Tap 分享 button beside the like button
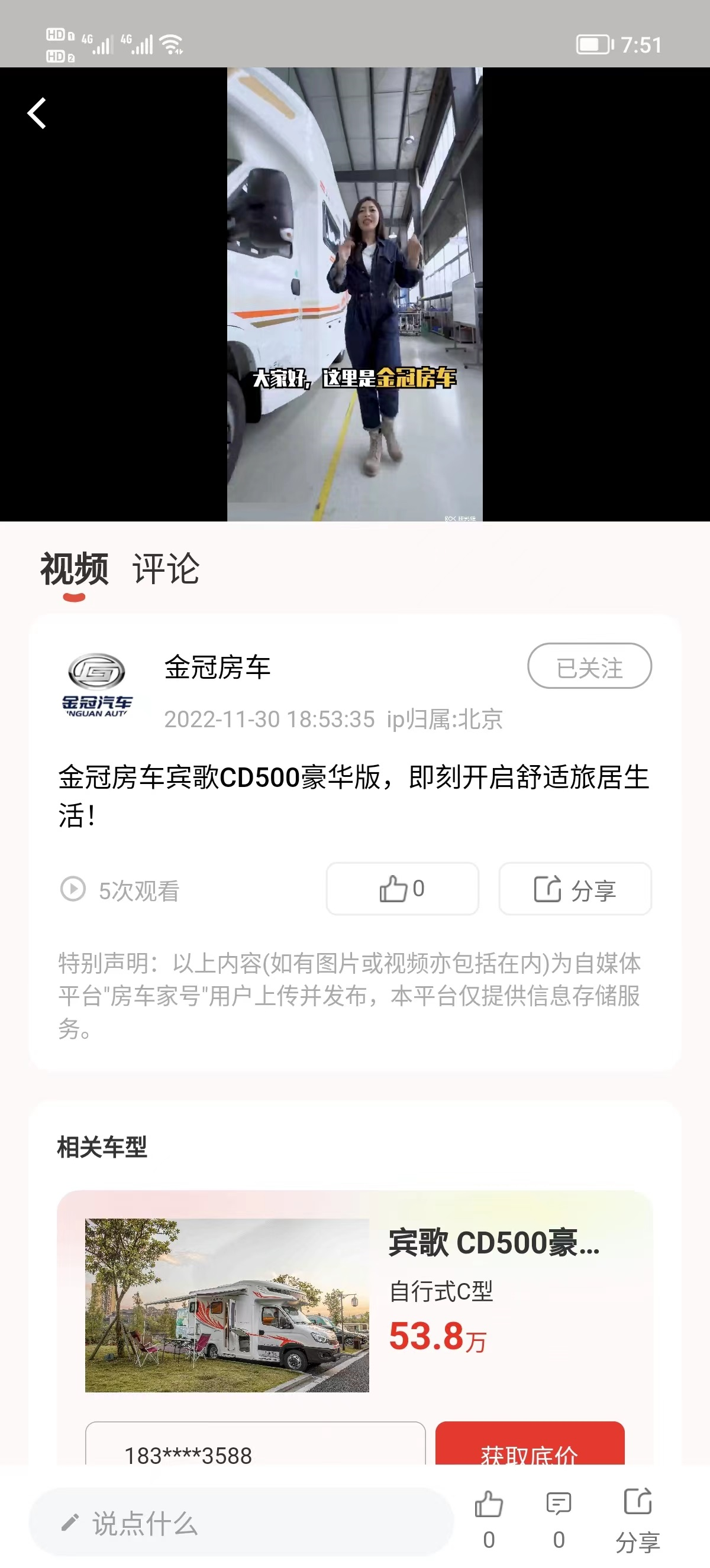This screenshot has height=1568, width=710. (x=574, y=889)
